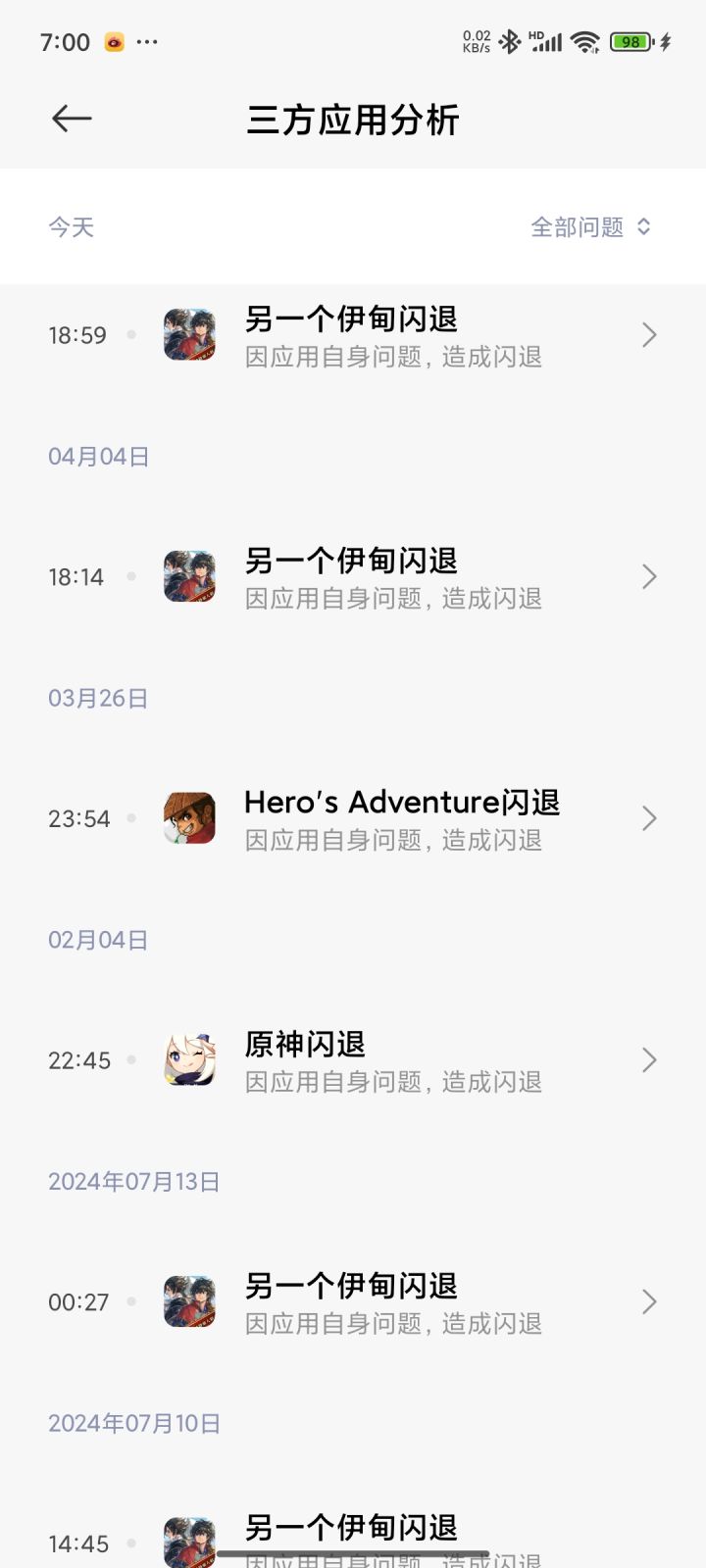Tap the Bluetooth icon in status bar
This screenshot has height=1568, width=706.
coord(510,41)
